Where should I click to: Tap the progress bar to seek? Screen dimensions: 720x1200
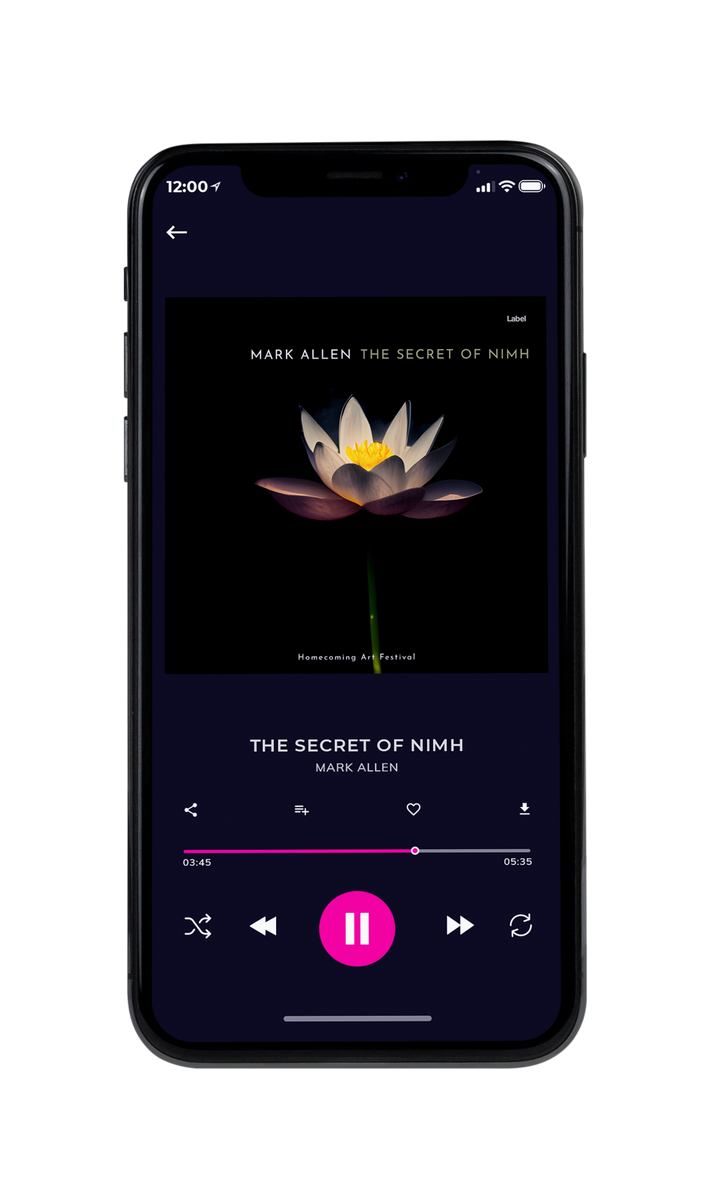(x=357, y=851)
